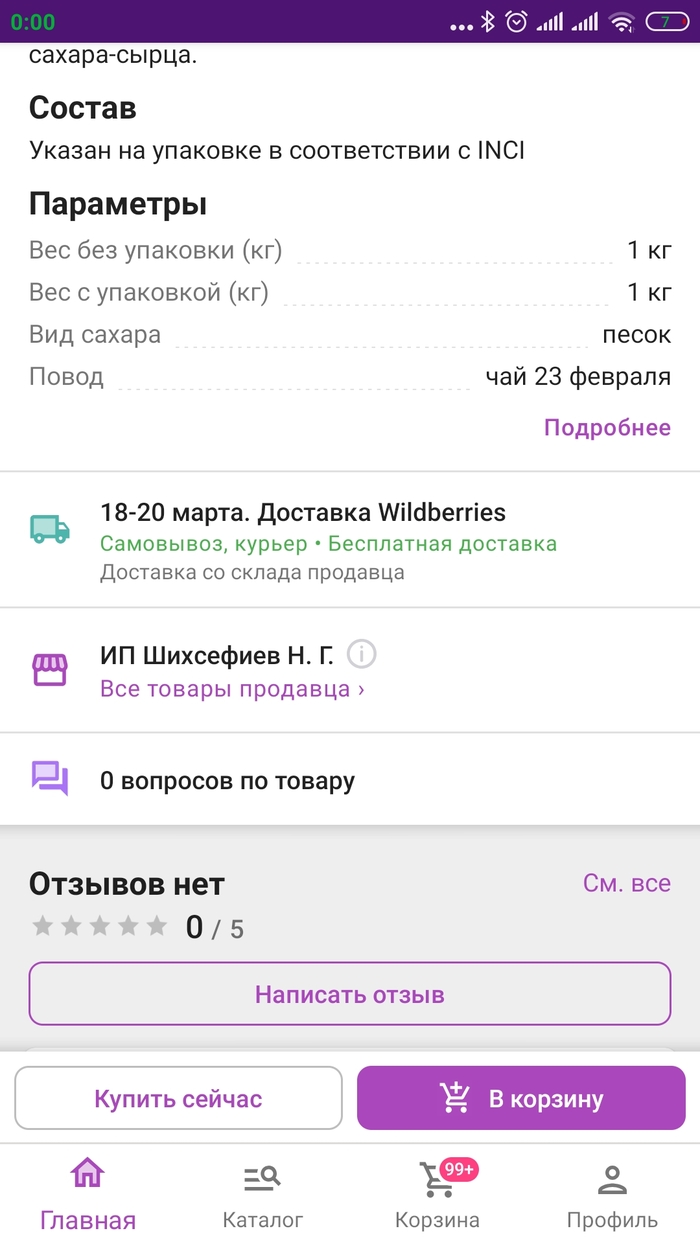Buy the item with Купить сейчас

(x=178, y=1099)
